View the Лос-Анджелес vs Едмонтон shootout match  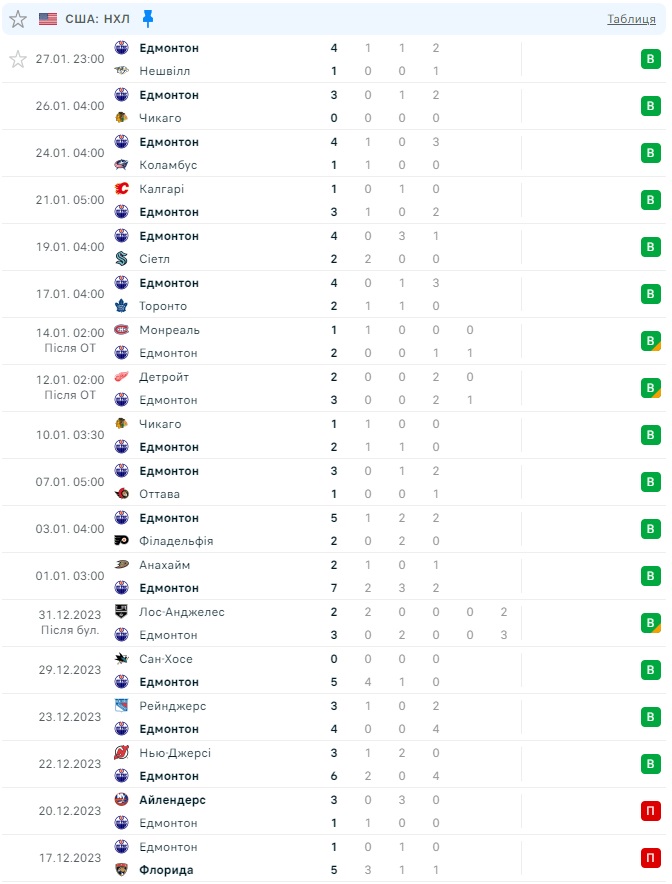pyautogui.click(x=300, y=623)
